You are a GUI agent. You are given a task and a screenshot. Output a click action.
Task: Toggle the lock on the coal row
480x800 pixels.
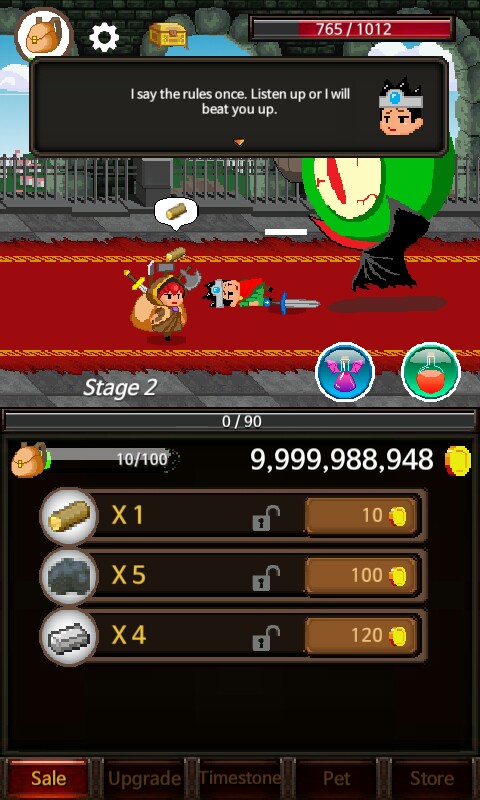[x=266, y=578]
